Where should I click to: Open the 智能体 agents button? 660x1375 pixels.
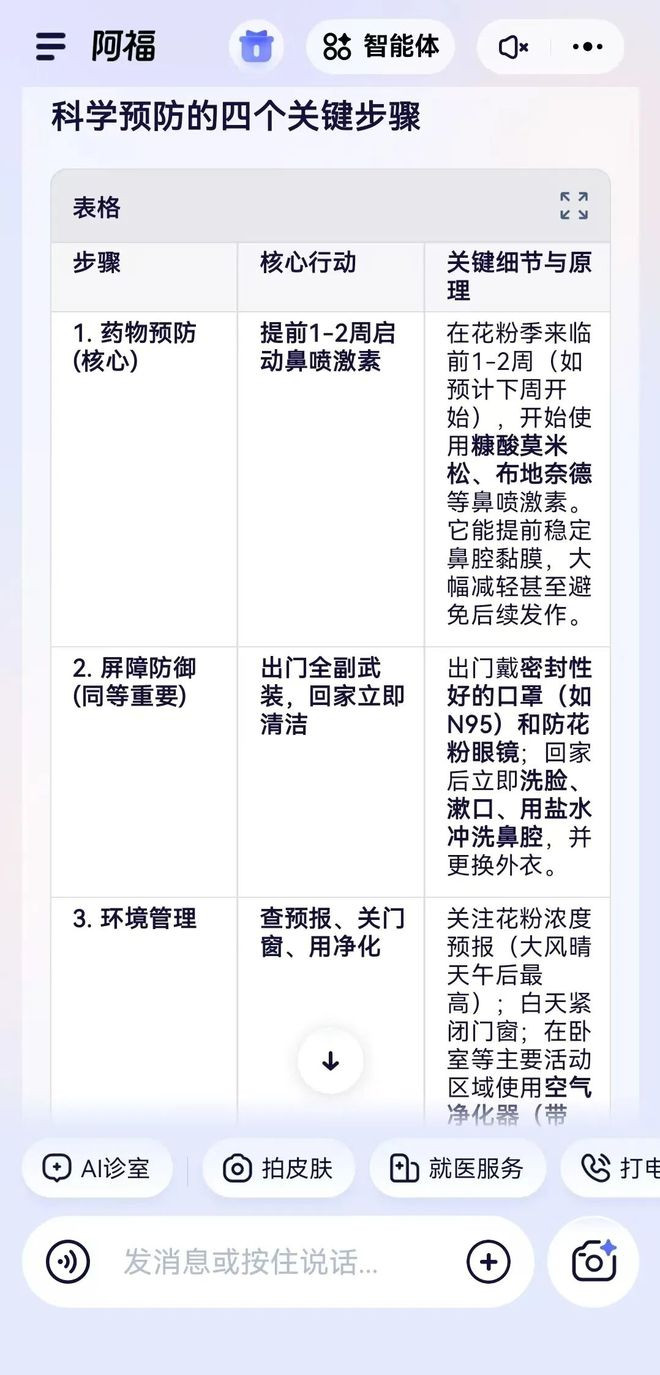tap(380, 46)
